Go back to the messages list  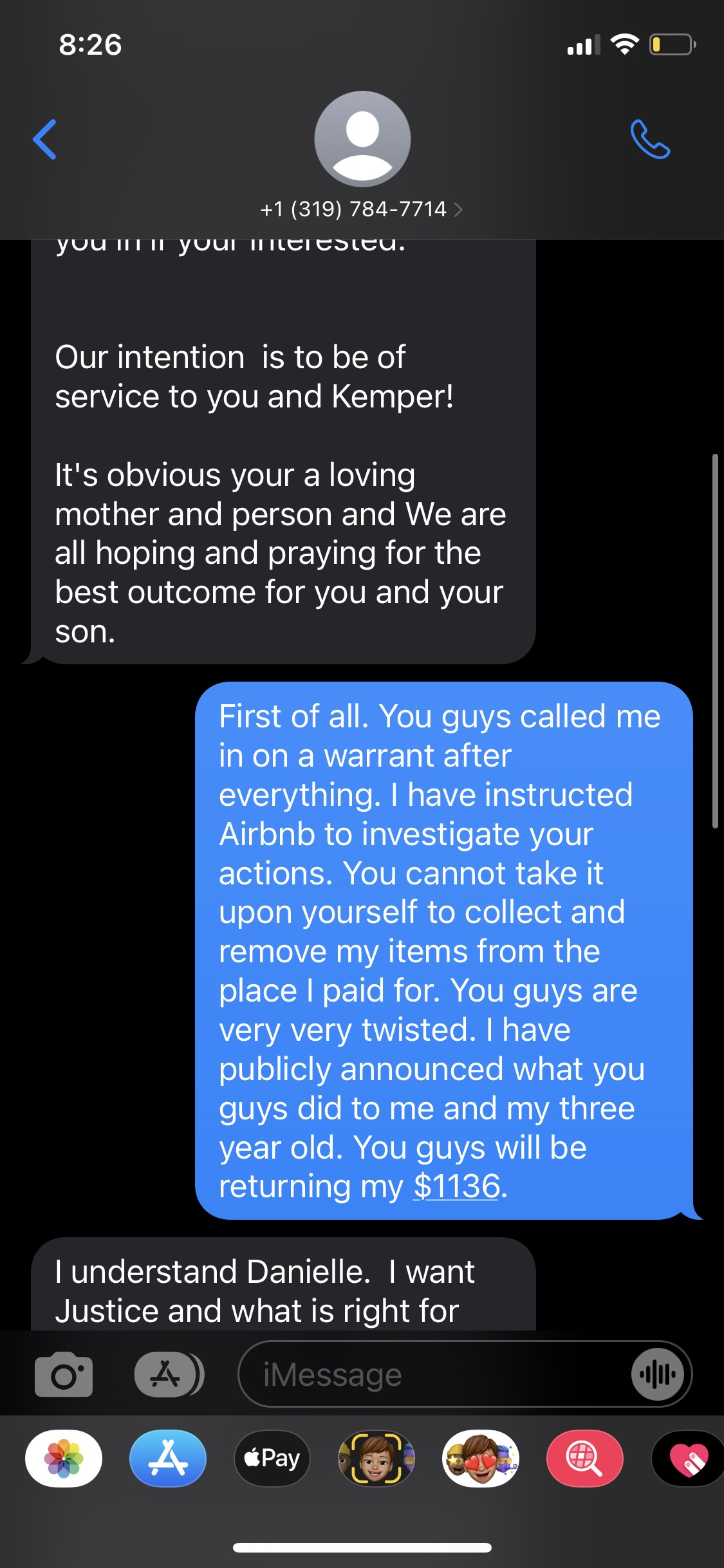point(45,139)
